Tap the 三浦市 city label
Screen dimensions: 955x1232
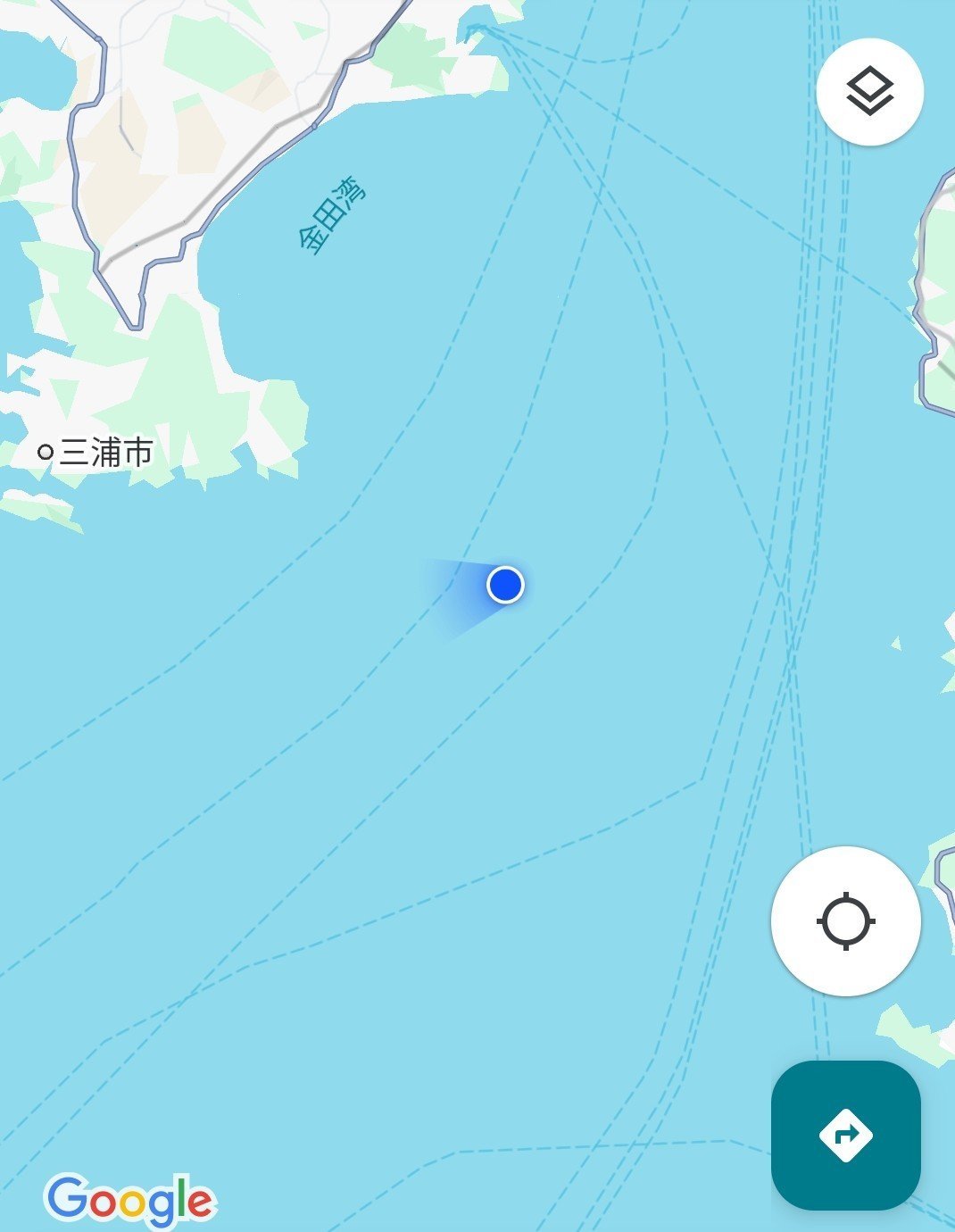pos(105,453)
